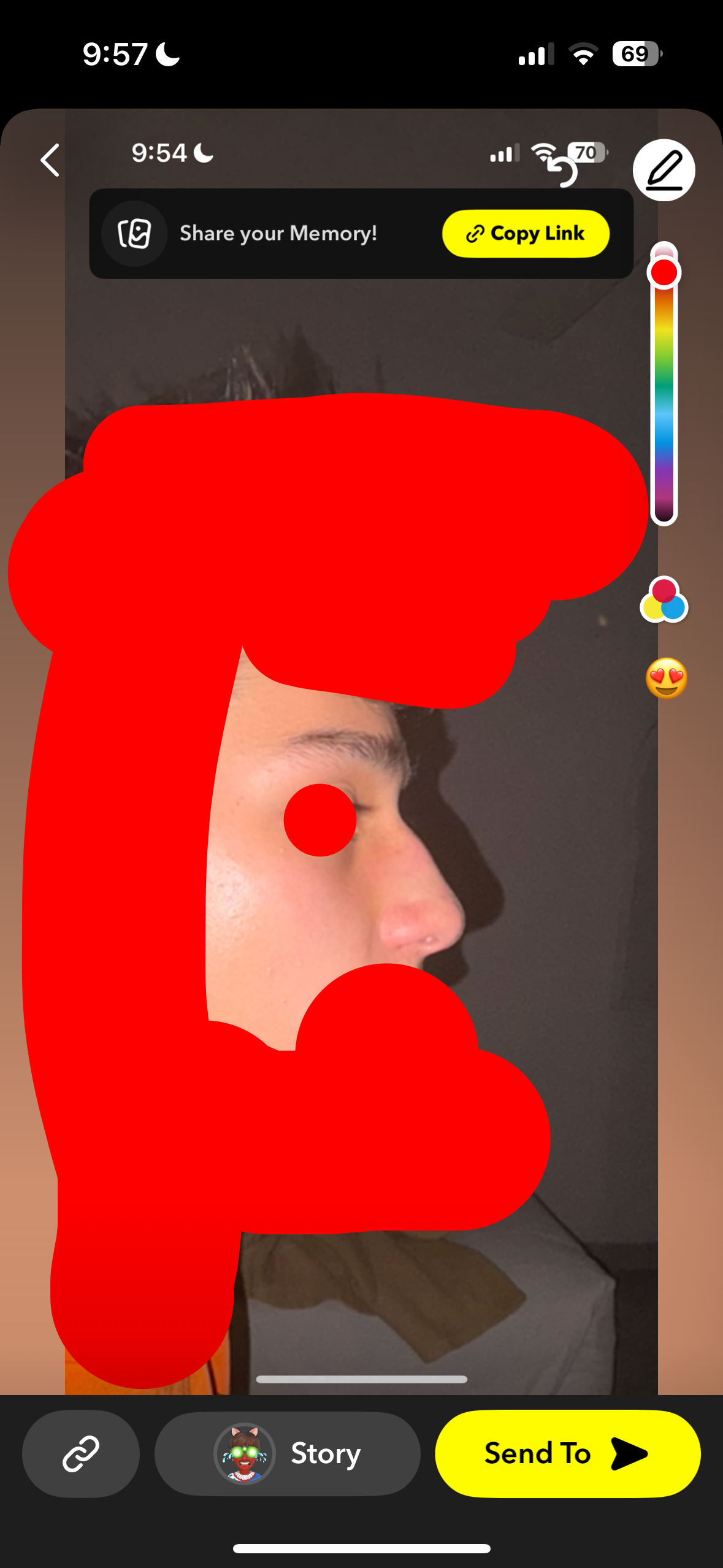
Task: Select the heart-eyes emoji brush
Action: (x=667, y=678)
